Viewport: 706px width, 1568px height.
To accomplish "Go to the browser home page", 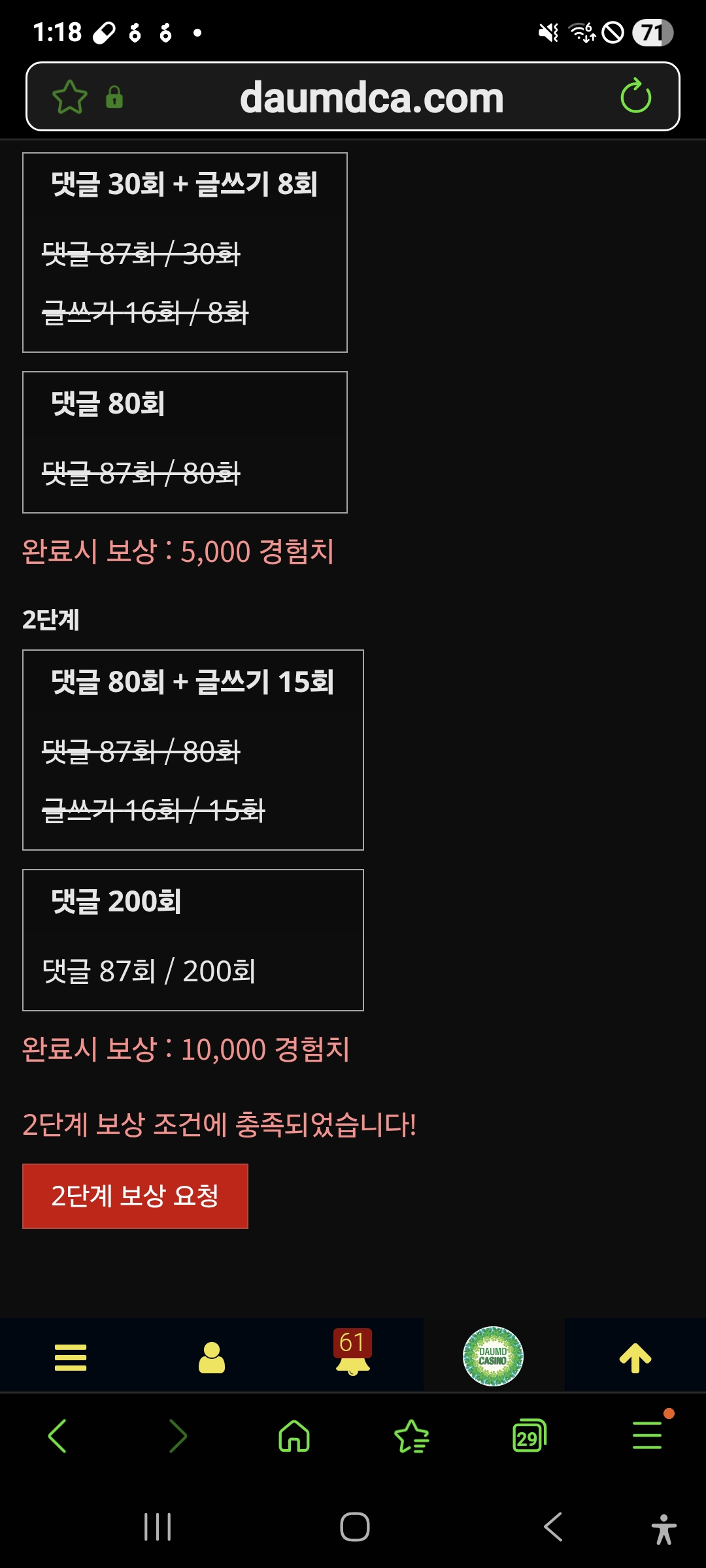I will (294, 1436).
